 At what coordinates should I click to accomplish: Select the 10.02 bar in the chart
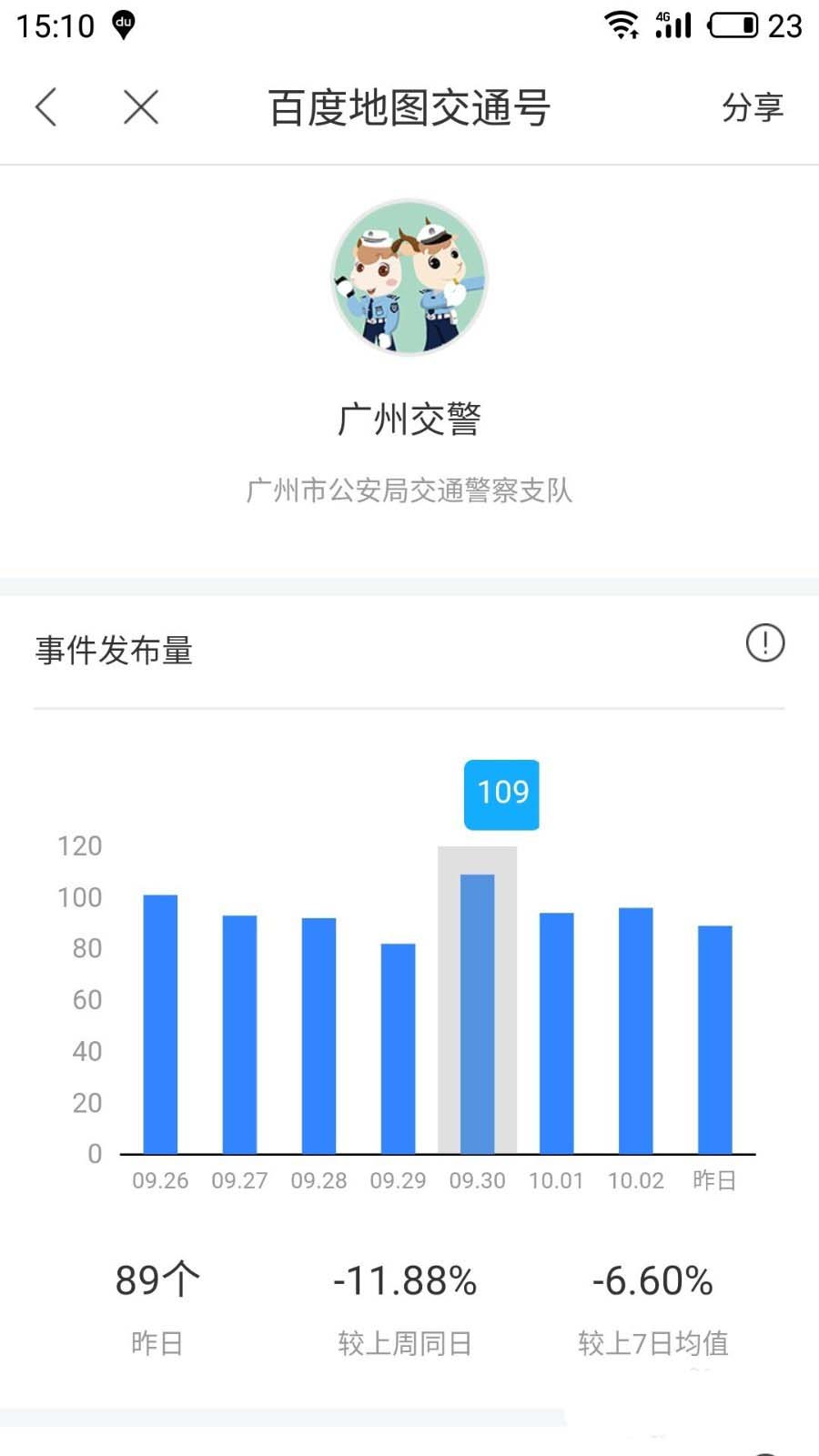(635, 1030)
